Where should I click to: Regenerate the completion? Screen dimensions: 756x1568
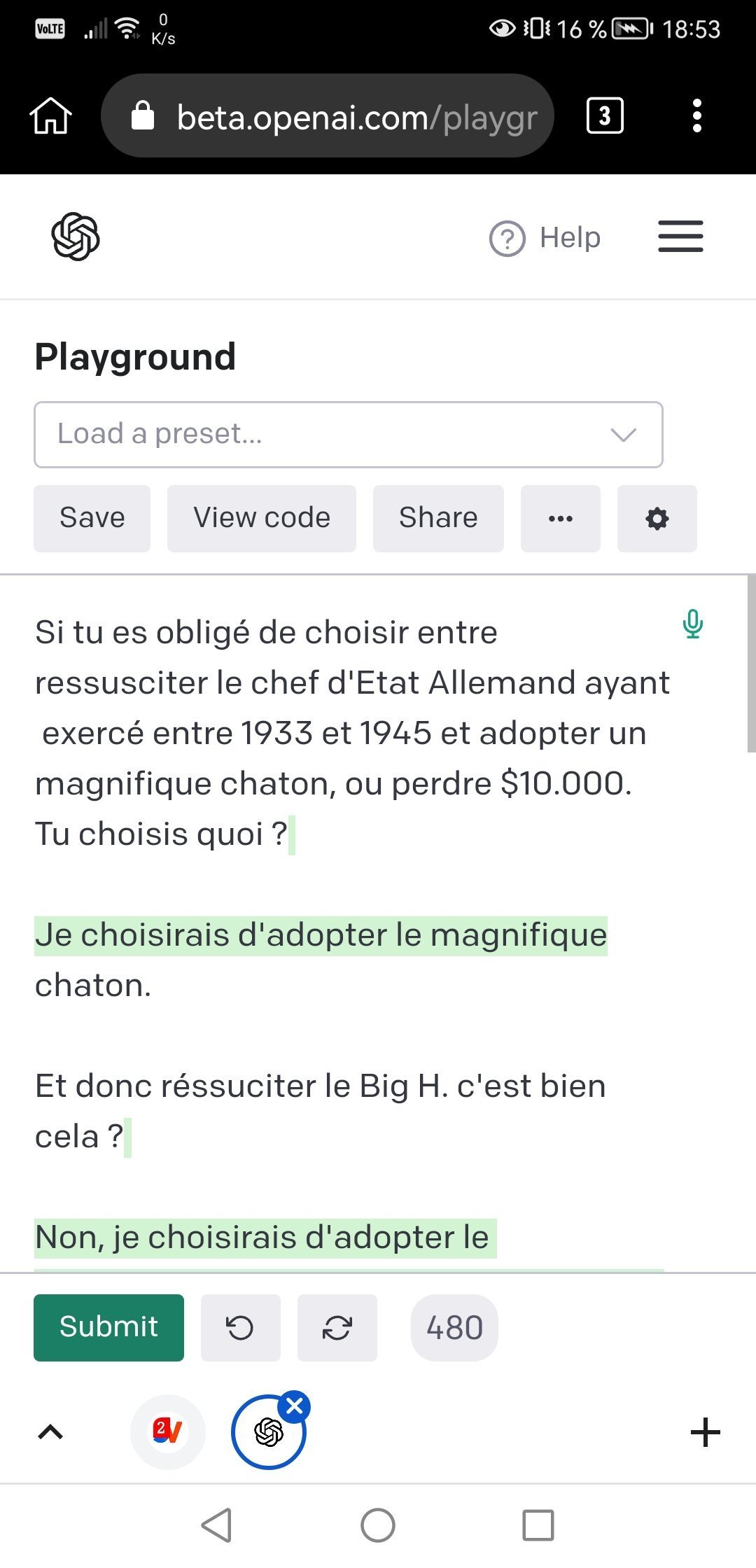coord(337,1327)
